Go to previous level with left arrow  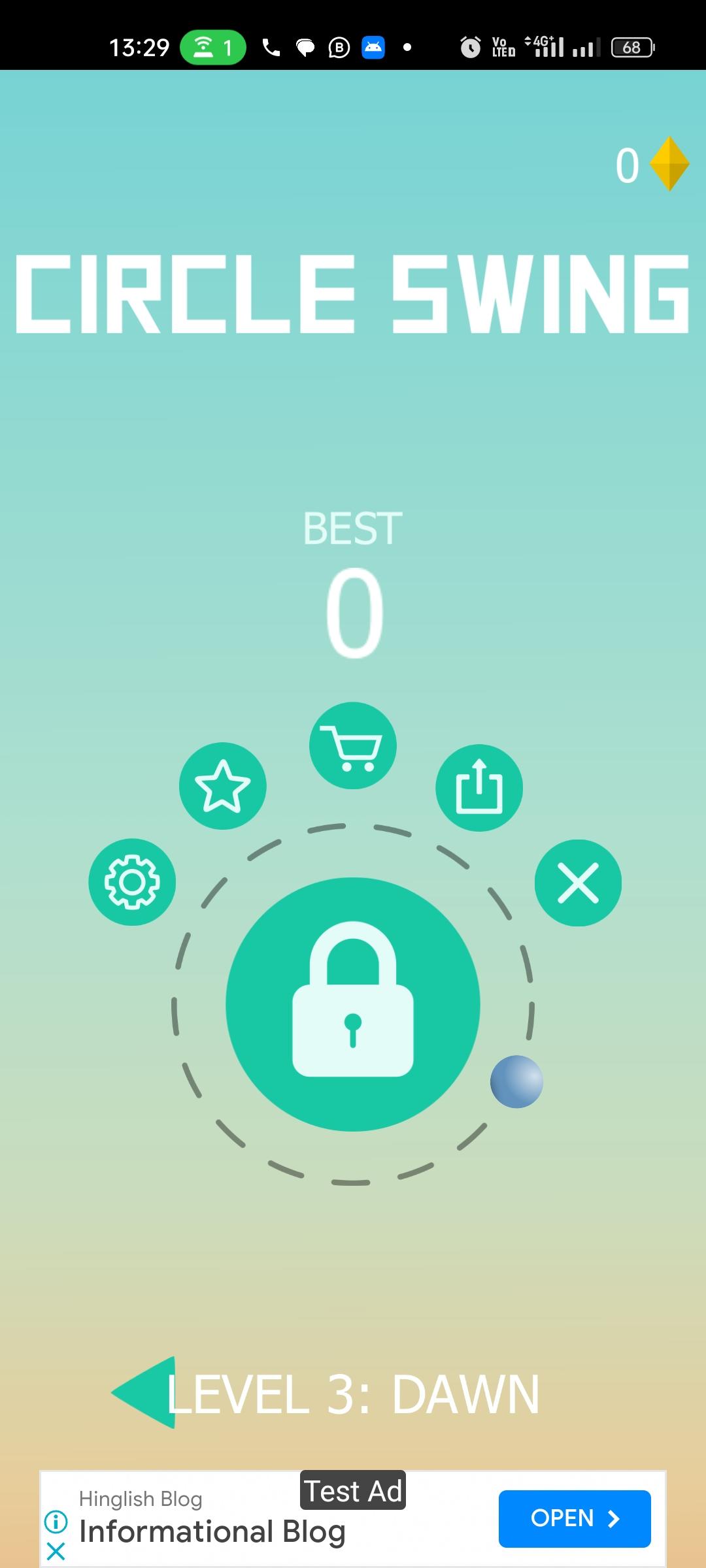pos(145,1393)
